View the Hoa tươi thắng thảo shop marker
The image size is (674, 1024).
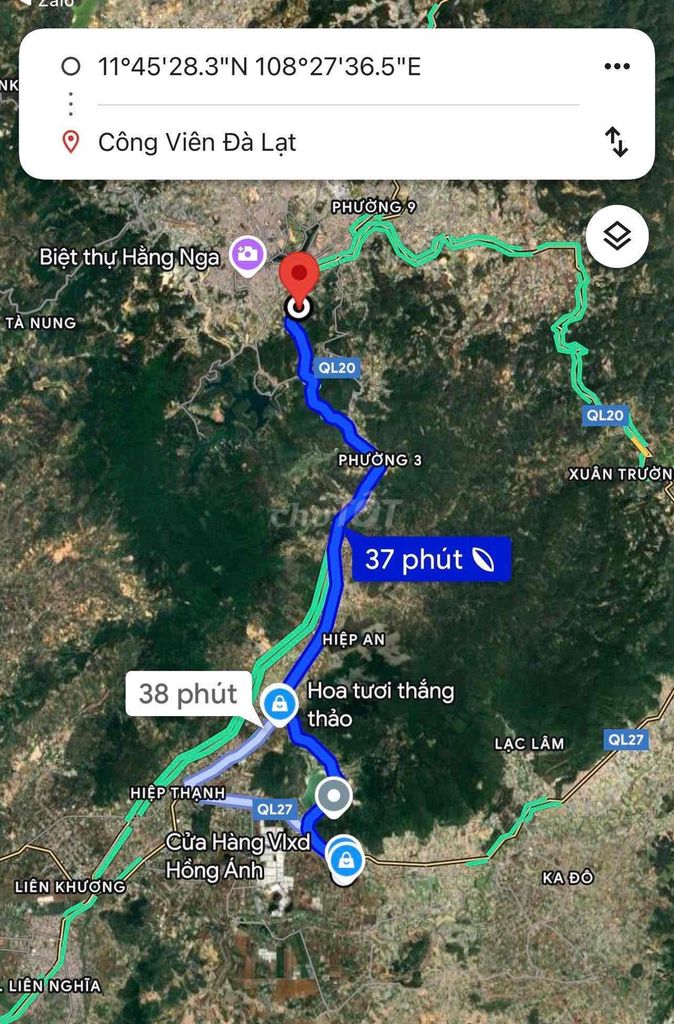[x=279, y=702]
